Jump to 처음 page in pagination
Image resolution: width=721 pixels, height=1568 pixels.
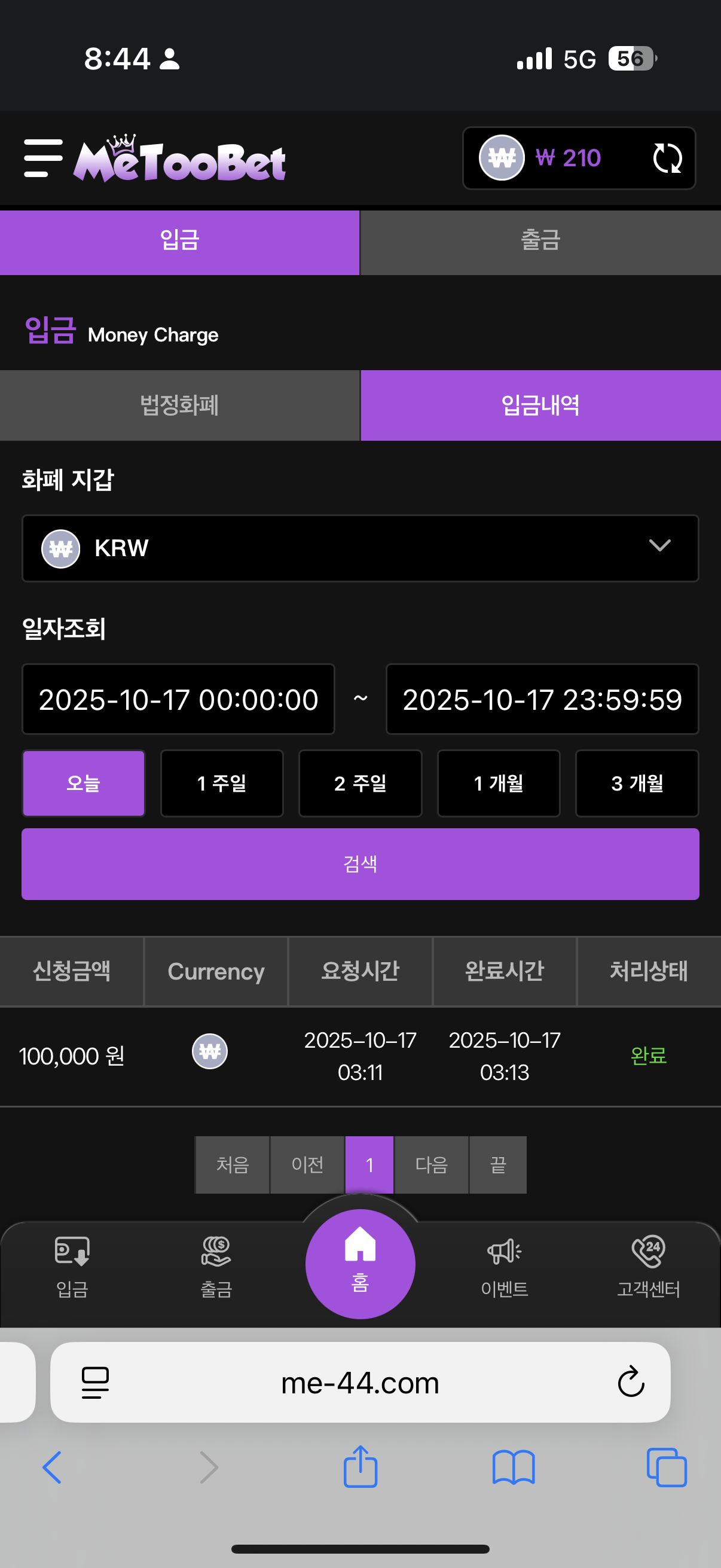tap(233, 1164)
